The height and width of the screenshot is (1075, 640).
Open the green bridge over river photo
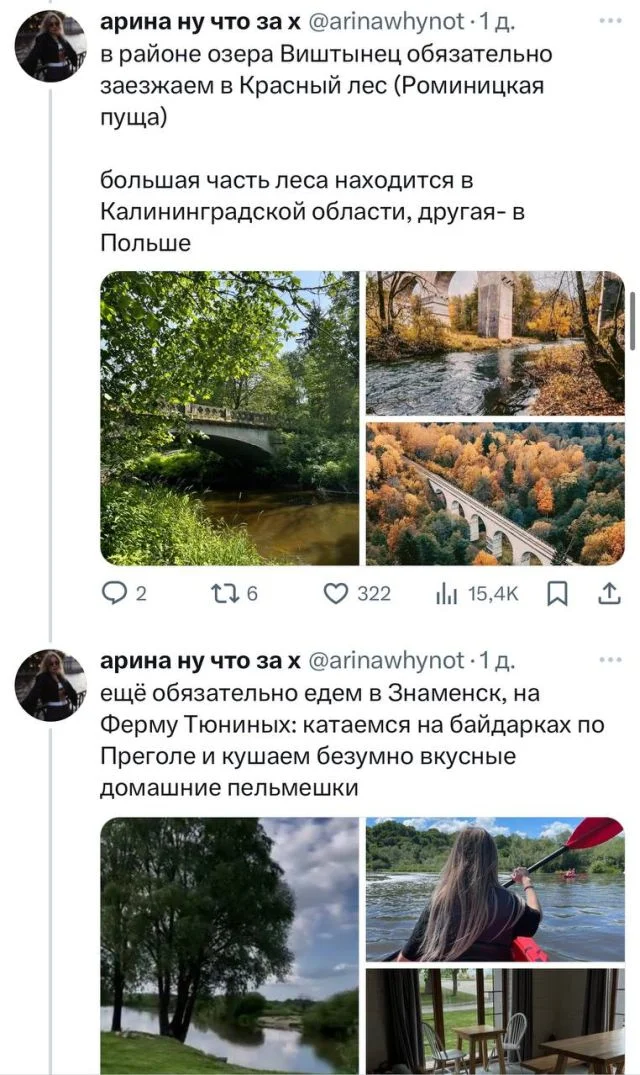[229, 418]
